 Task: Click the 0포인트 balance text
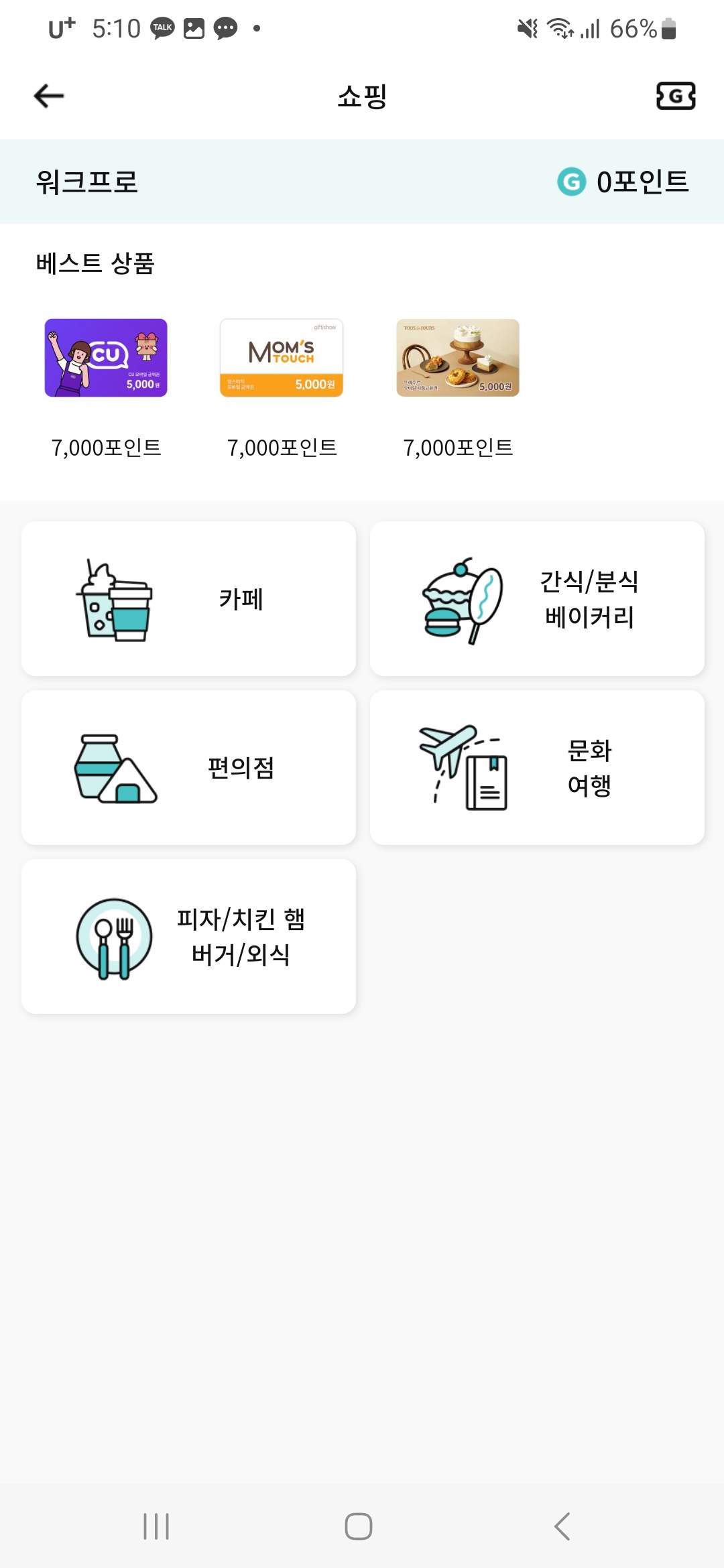(x=640, y=182)
